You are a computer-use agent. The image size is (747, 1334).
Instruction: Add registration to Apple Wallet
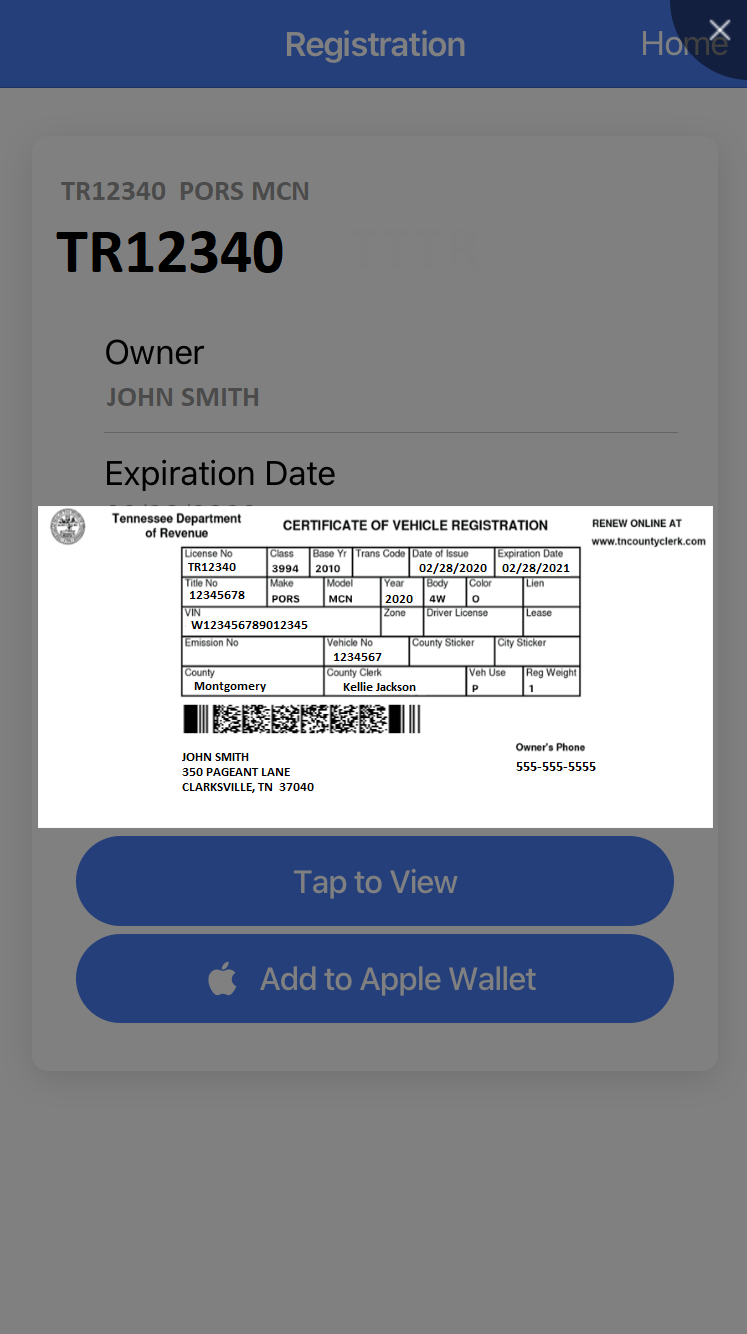[374, 979]
